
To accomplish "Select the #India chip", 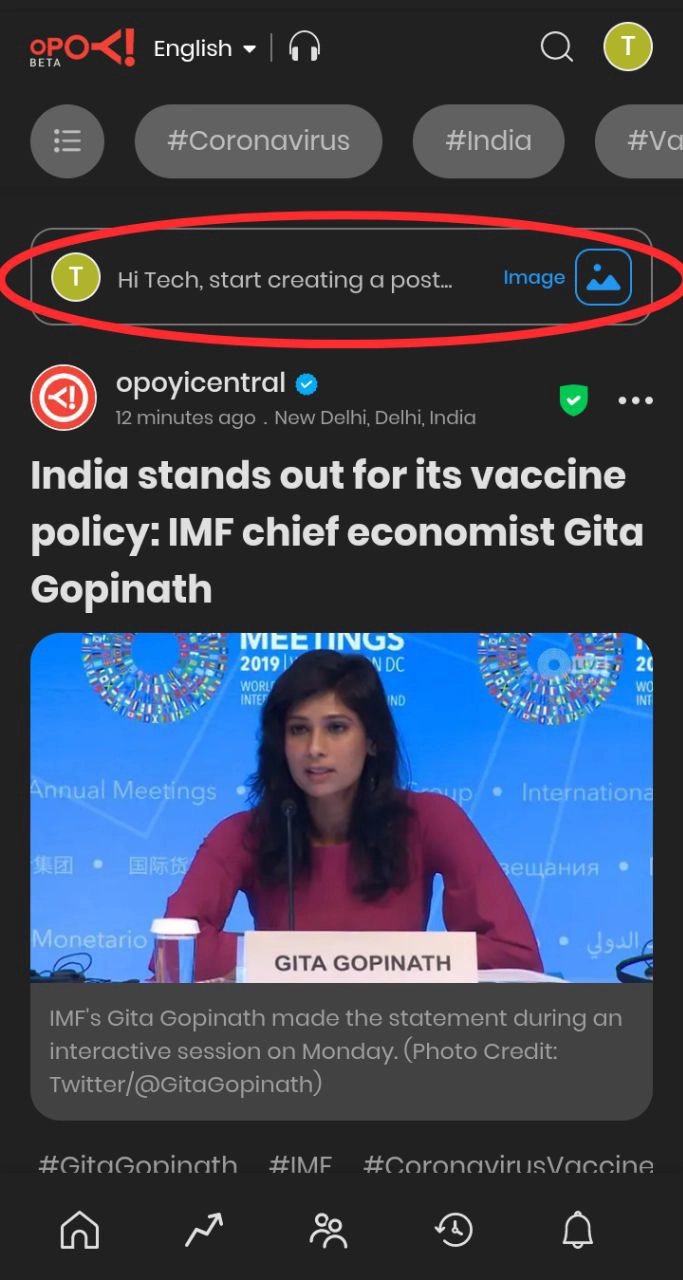I will 488,141.
